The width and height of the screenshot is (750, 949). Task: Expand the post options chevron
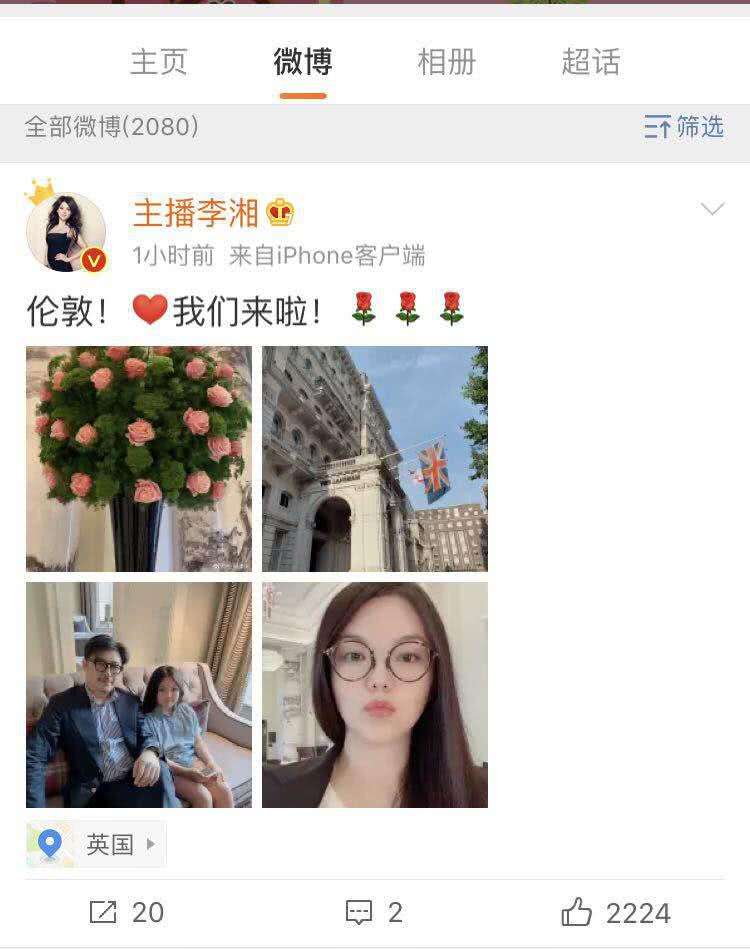click(712, 209)
